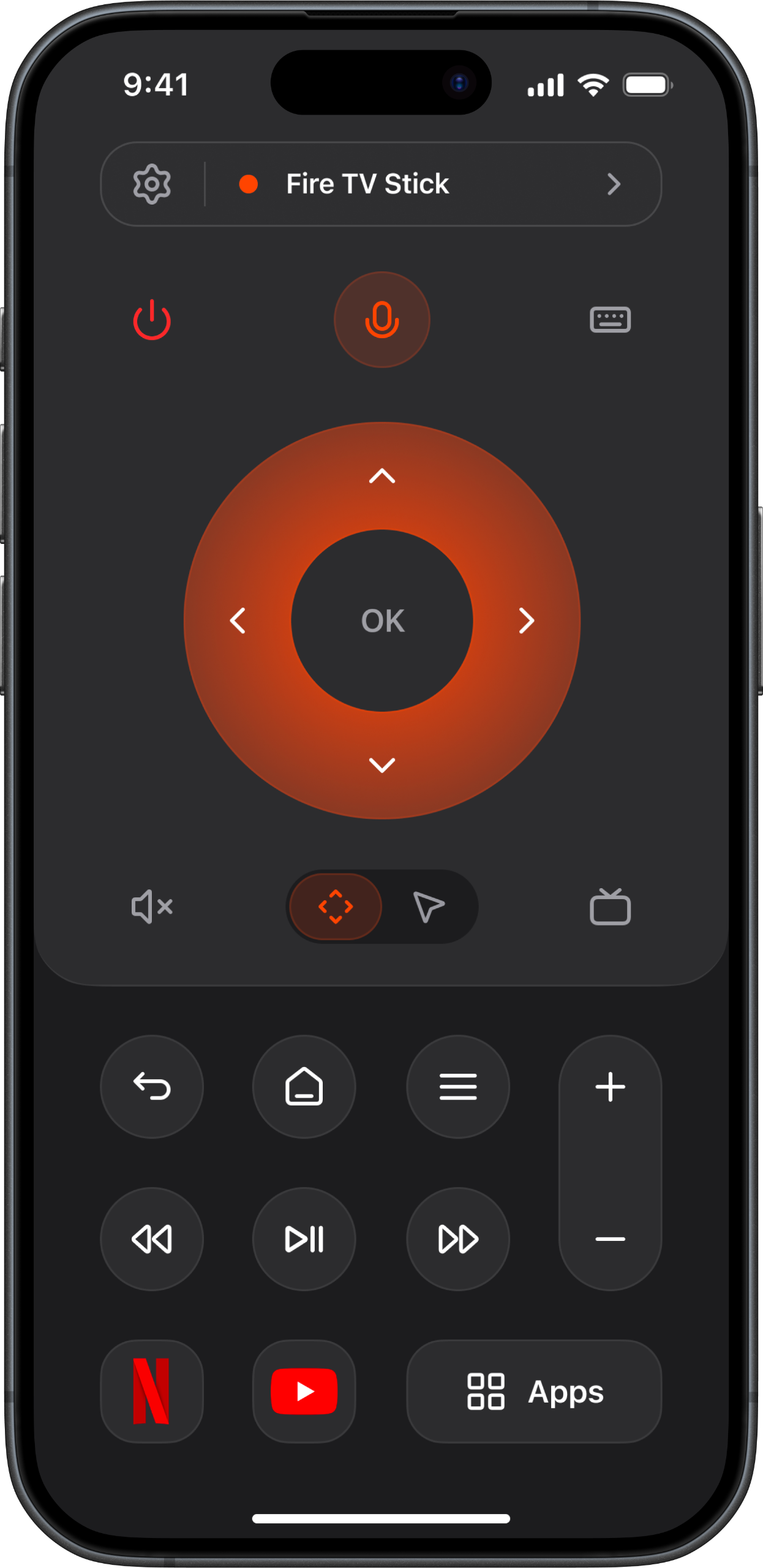Go back with the return arrow
The image size is (763, 1568).
coord(152,1087)
